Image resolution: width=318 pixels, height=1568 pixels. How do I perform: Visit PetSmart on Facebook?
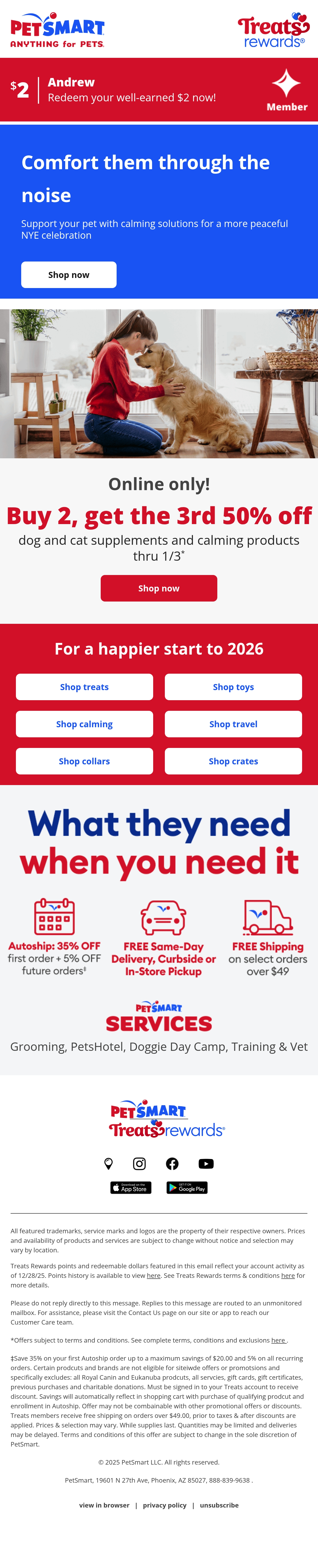click(172, 1164)
